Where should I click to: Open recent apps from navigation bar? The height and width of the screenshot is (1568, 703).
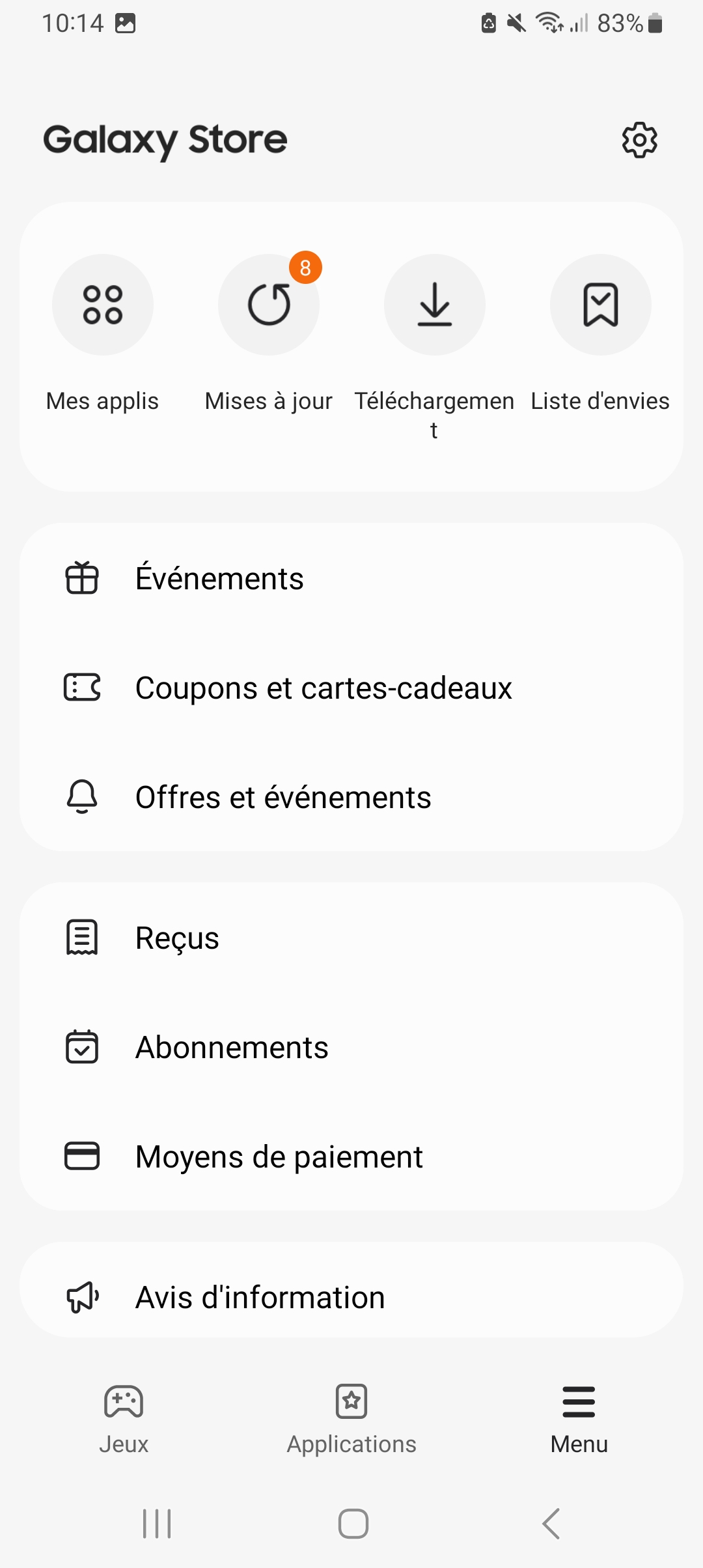tap(156, 1522)
